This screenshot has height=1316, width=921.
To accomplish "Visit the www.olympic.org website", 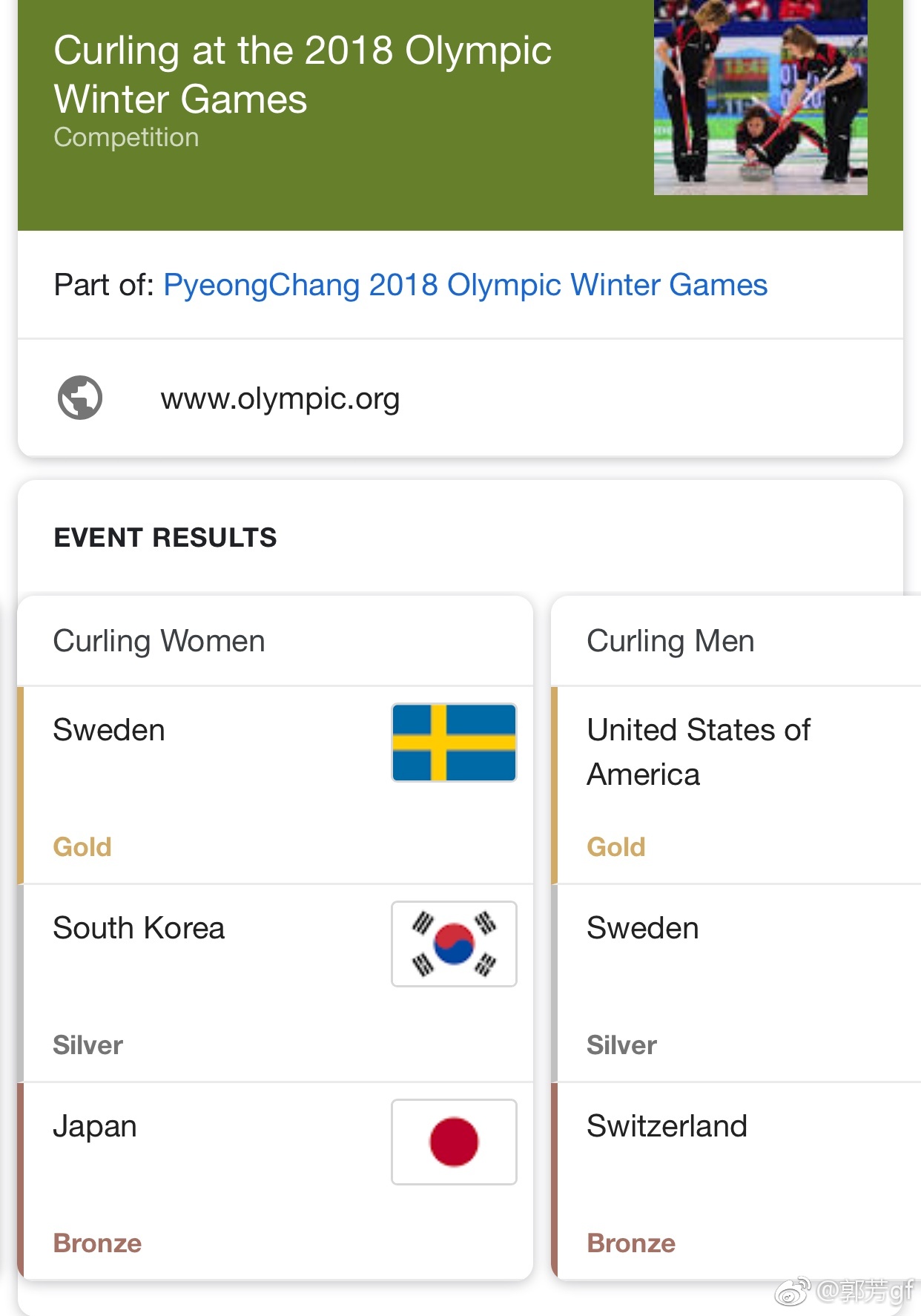I will (280, 399).
